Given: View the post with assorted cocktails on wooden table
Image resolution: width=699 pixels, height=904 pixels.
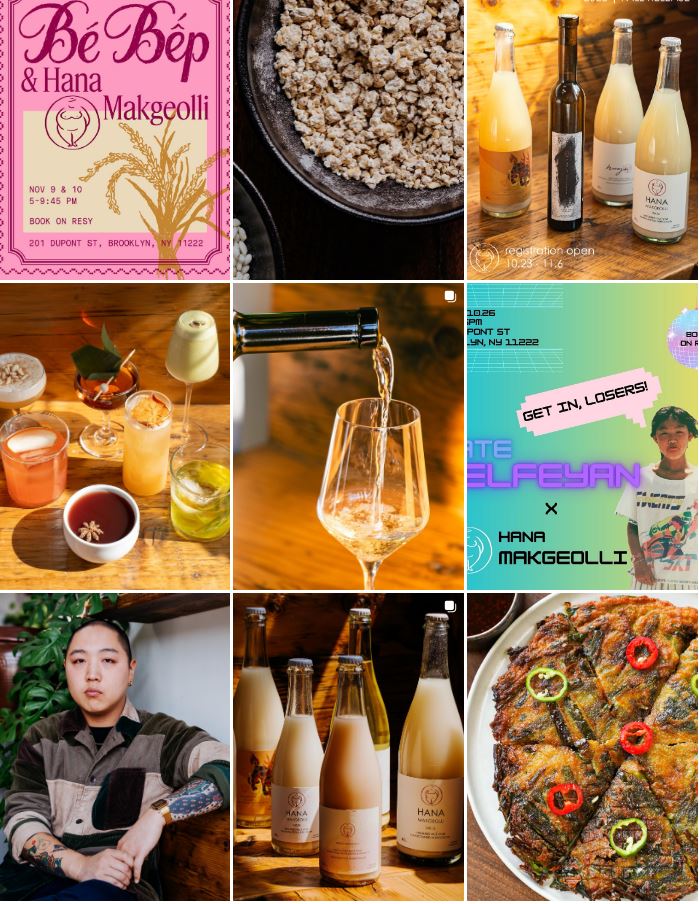Looking at the screenshot, I should [x=115, y=436].
